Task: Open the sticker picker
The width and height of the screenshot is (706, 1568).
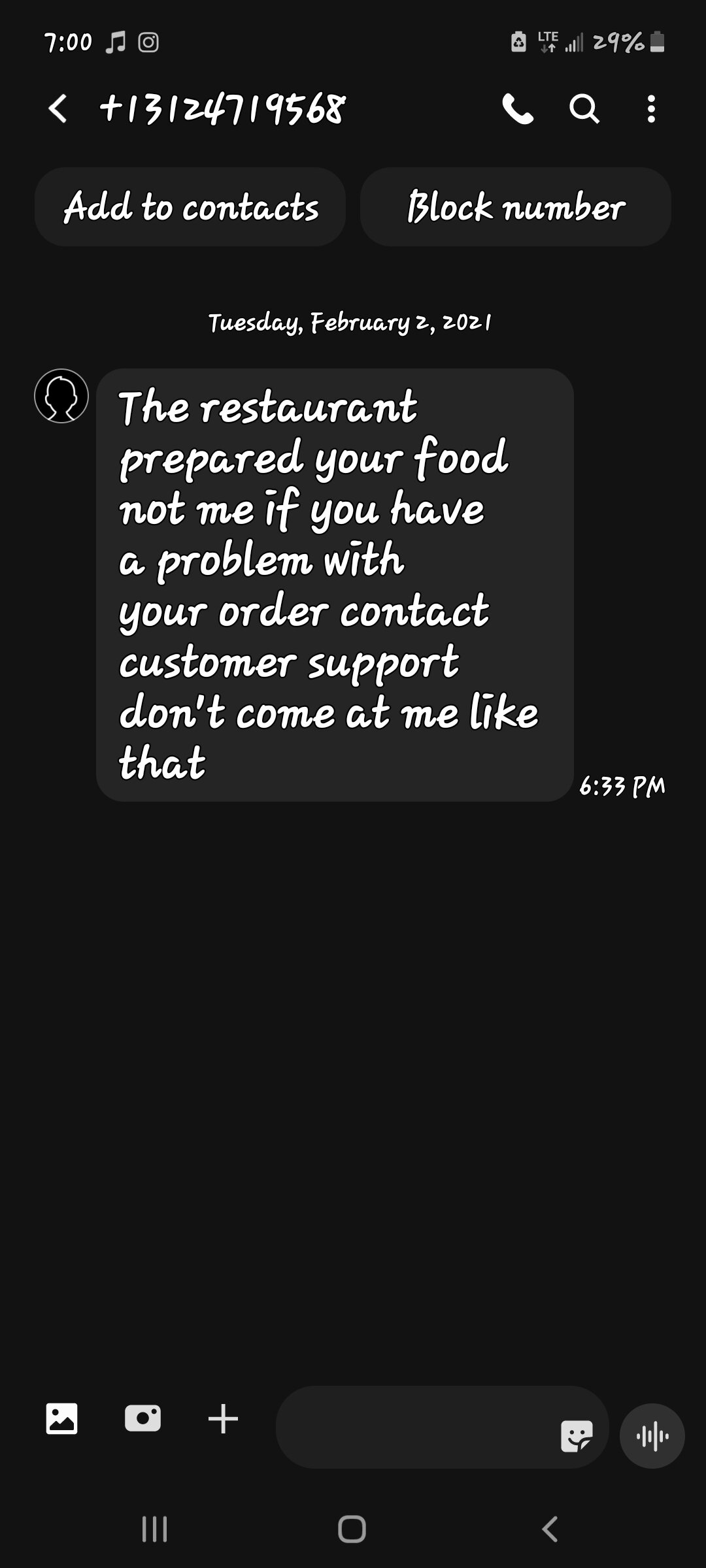Action: [577, 1436]
